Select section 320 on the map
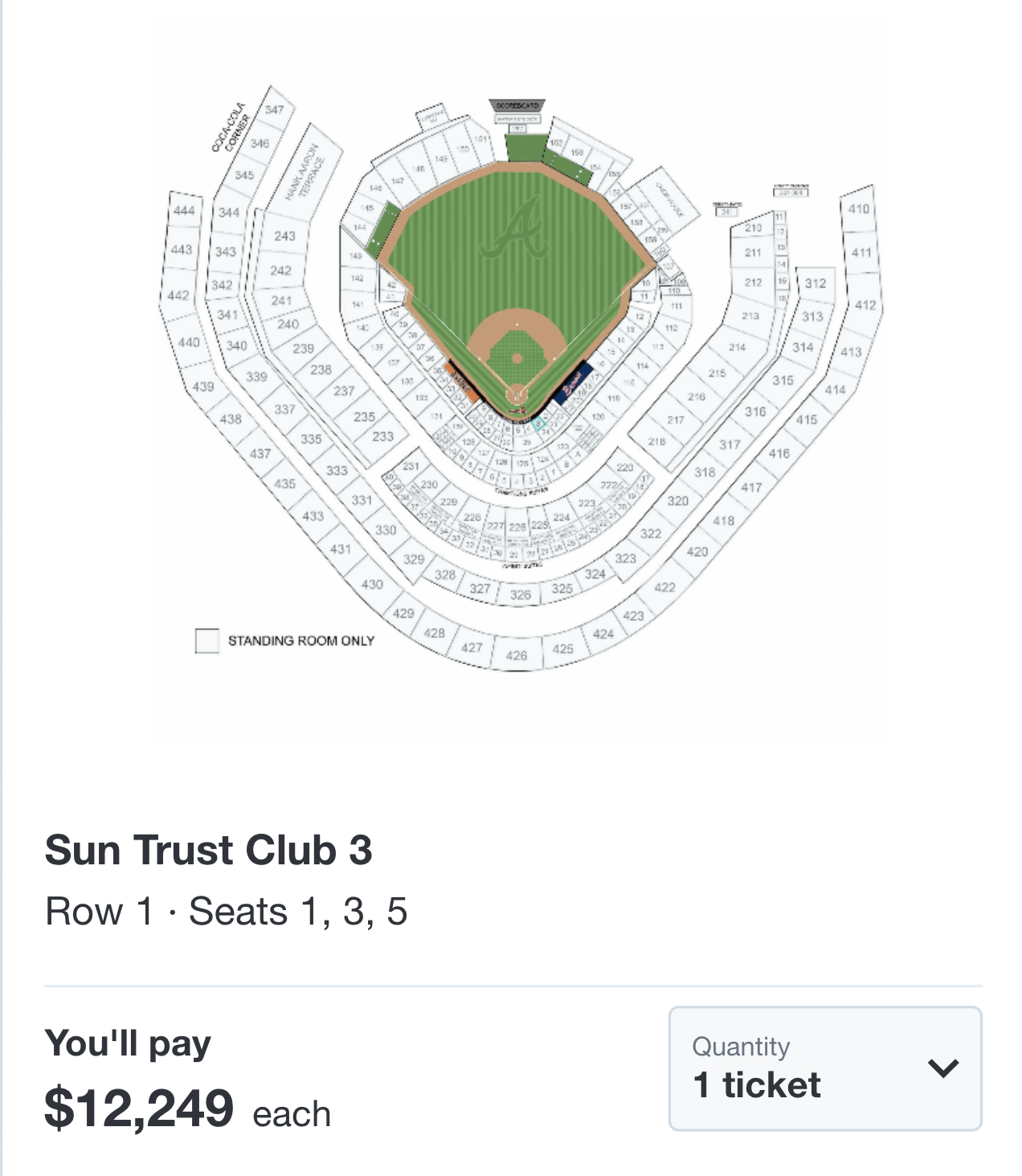Screen dimensions: 1022x1176 pyautogui.click(x=677, y=500)
